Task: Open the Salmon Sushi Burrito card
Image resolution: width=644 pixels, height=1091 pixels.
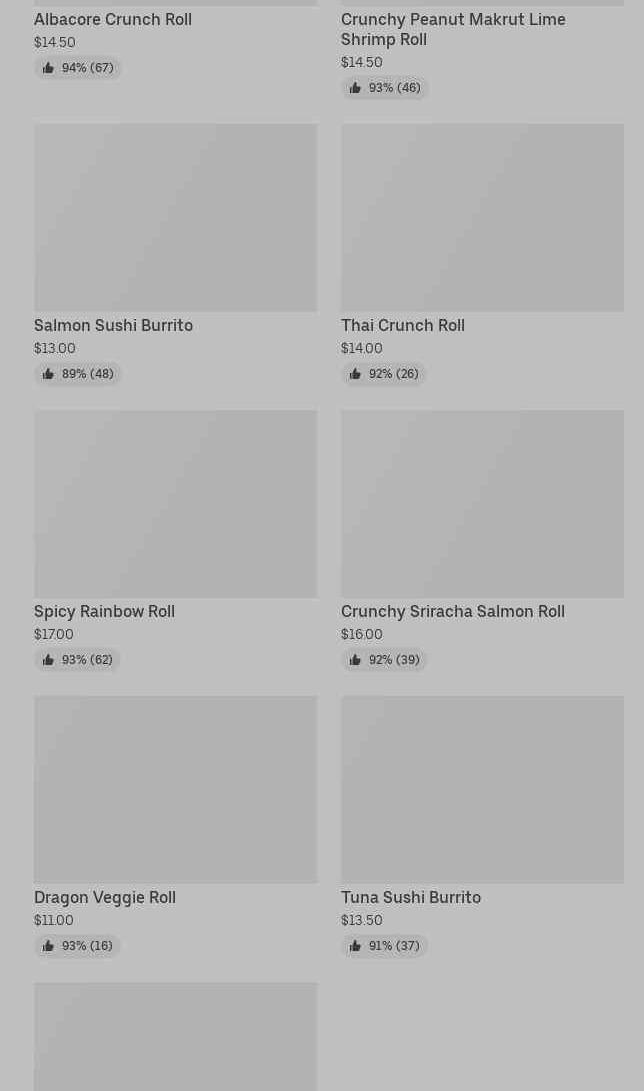Action: tap(175, 254)
